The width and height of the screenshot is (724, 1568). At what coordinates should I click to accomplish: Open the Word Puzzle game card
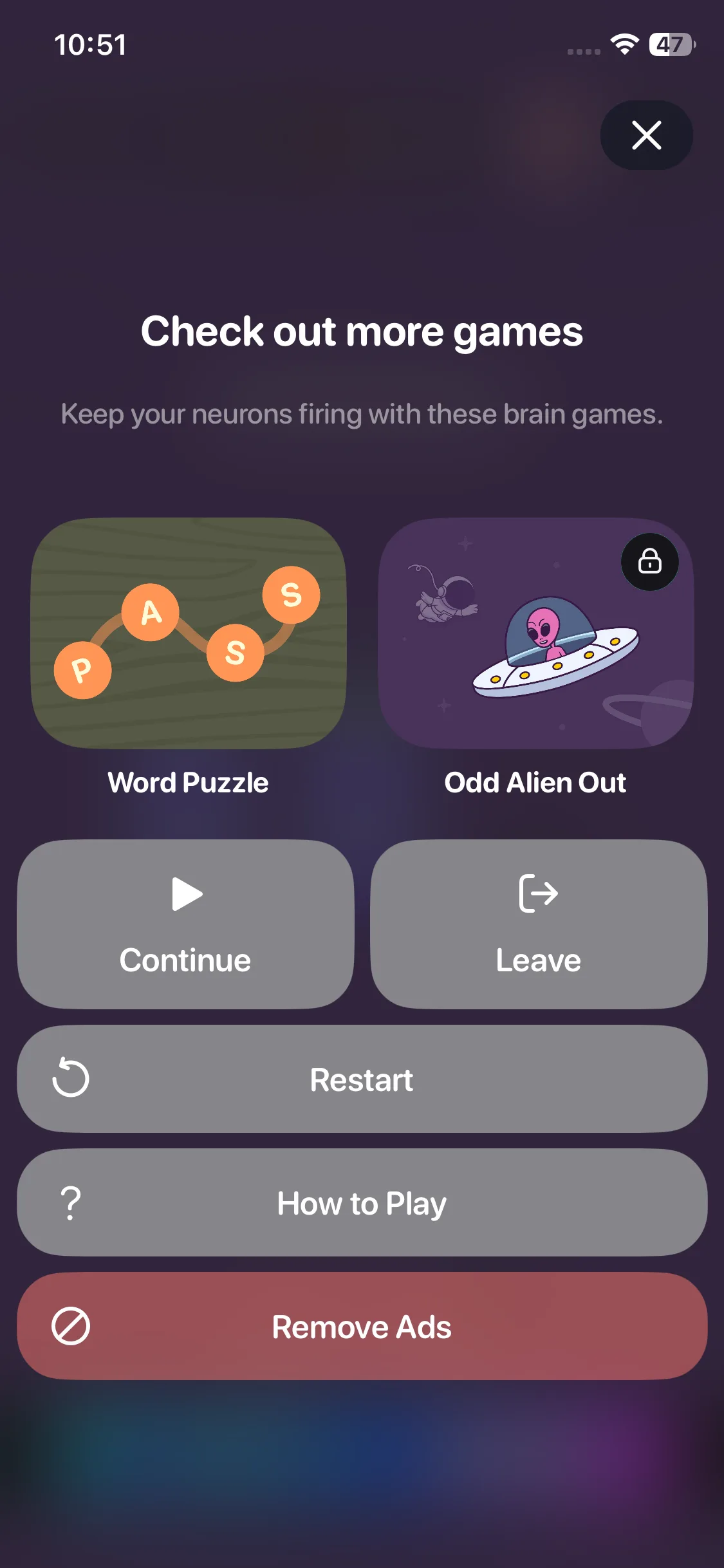point(188,633)
